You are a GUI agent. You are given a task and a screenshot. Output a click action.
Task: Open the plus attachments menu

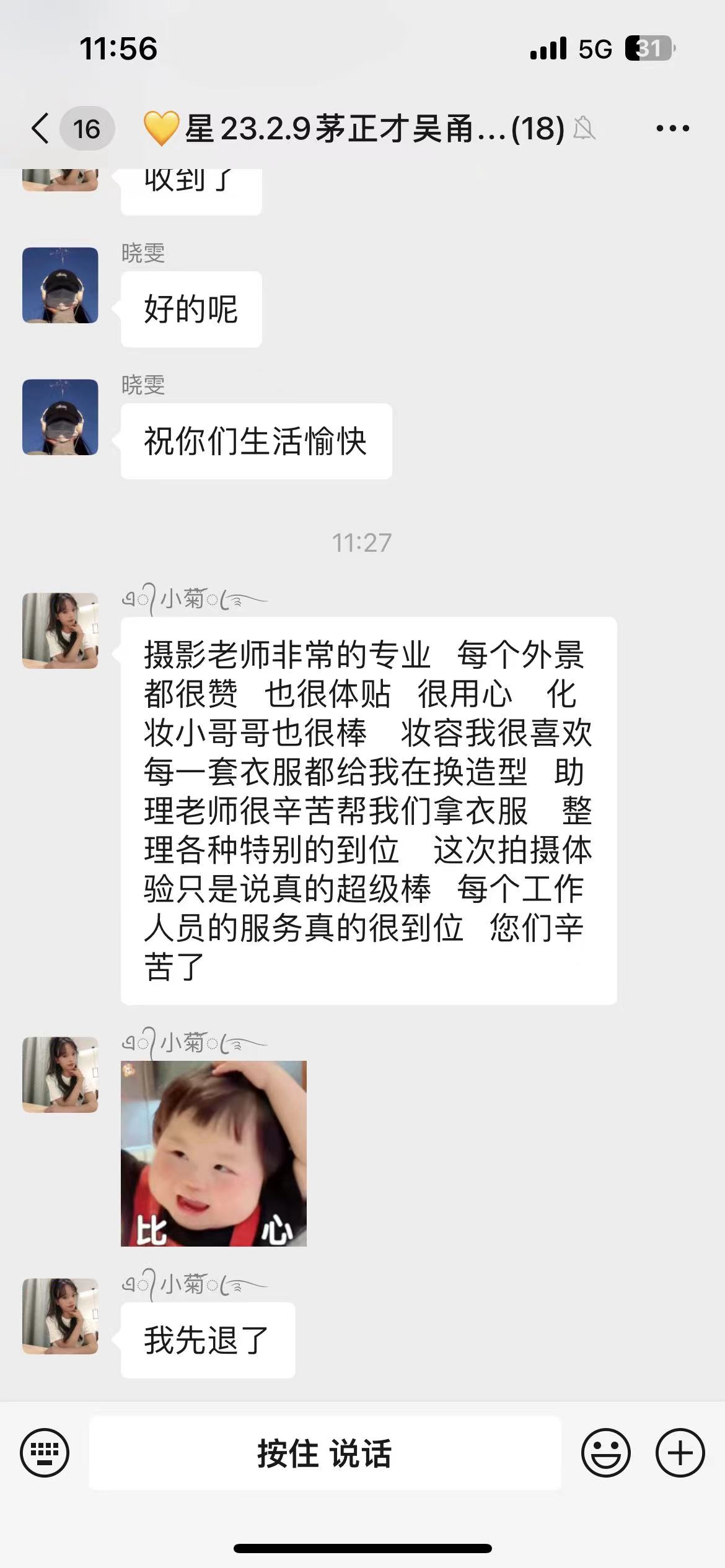coord(680,1453)
